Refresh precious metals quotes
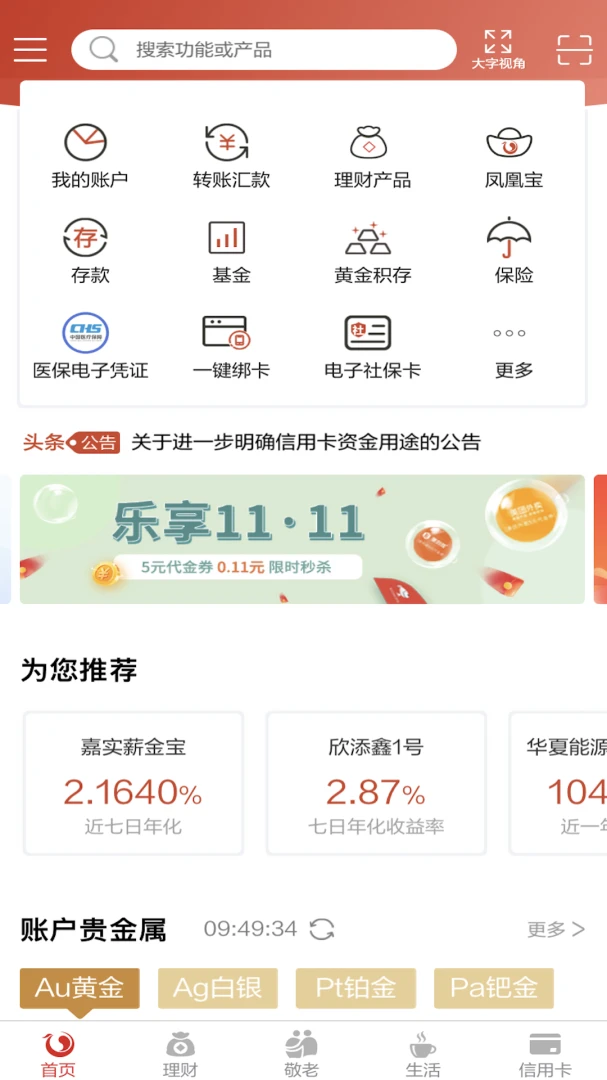Image resolution: width=607 pixels, height=1080 pixels. pos(322,929)
